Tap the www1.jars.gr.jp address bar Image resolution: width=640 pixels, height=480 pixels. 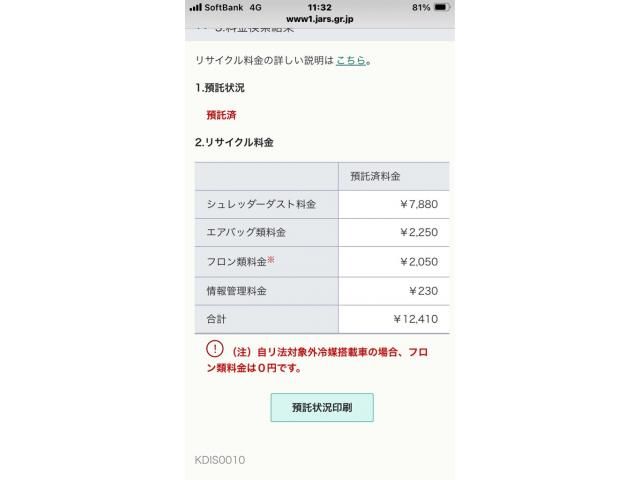[320, 19]
